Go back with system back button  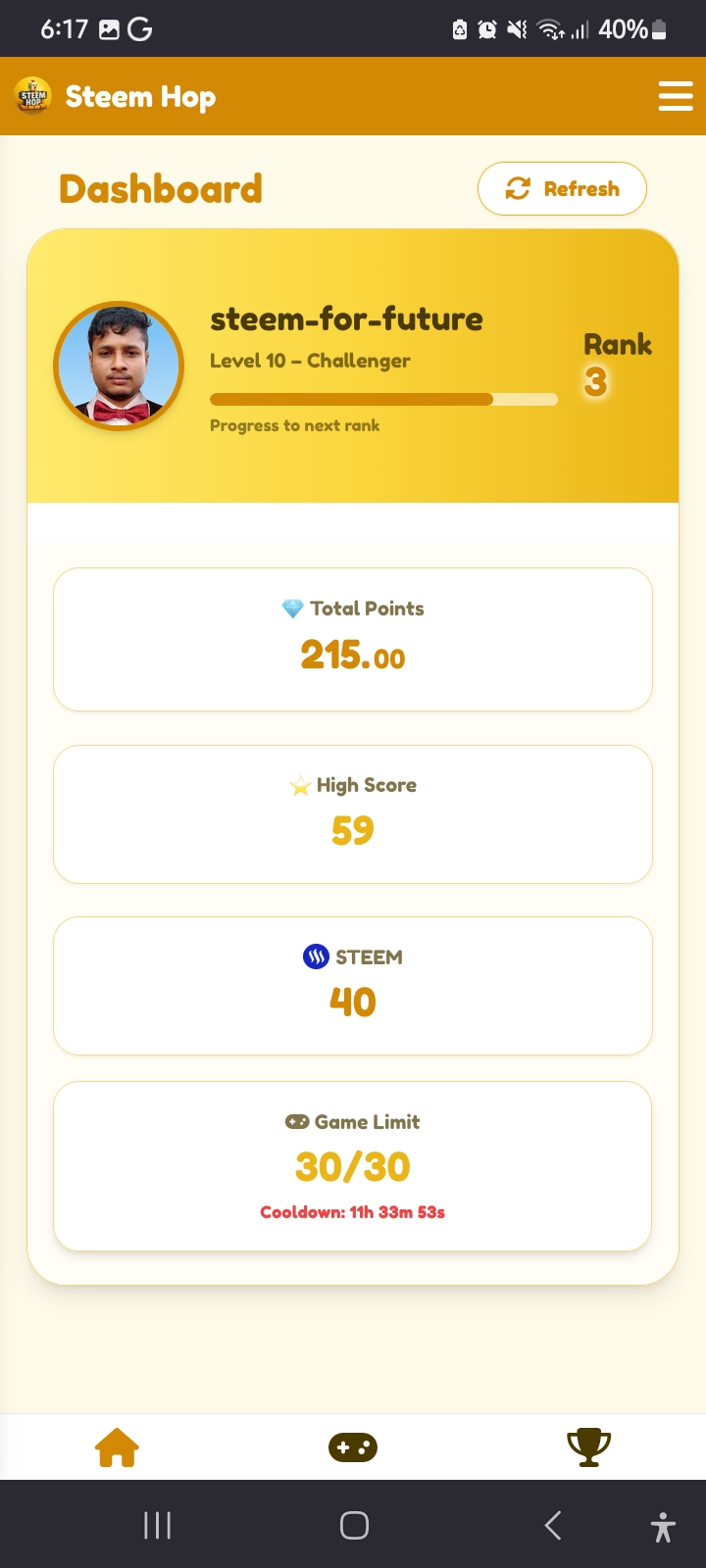tap(553, 1525)
